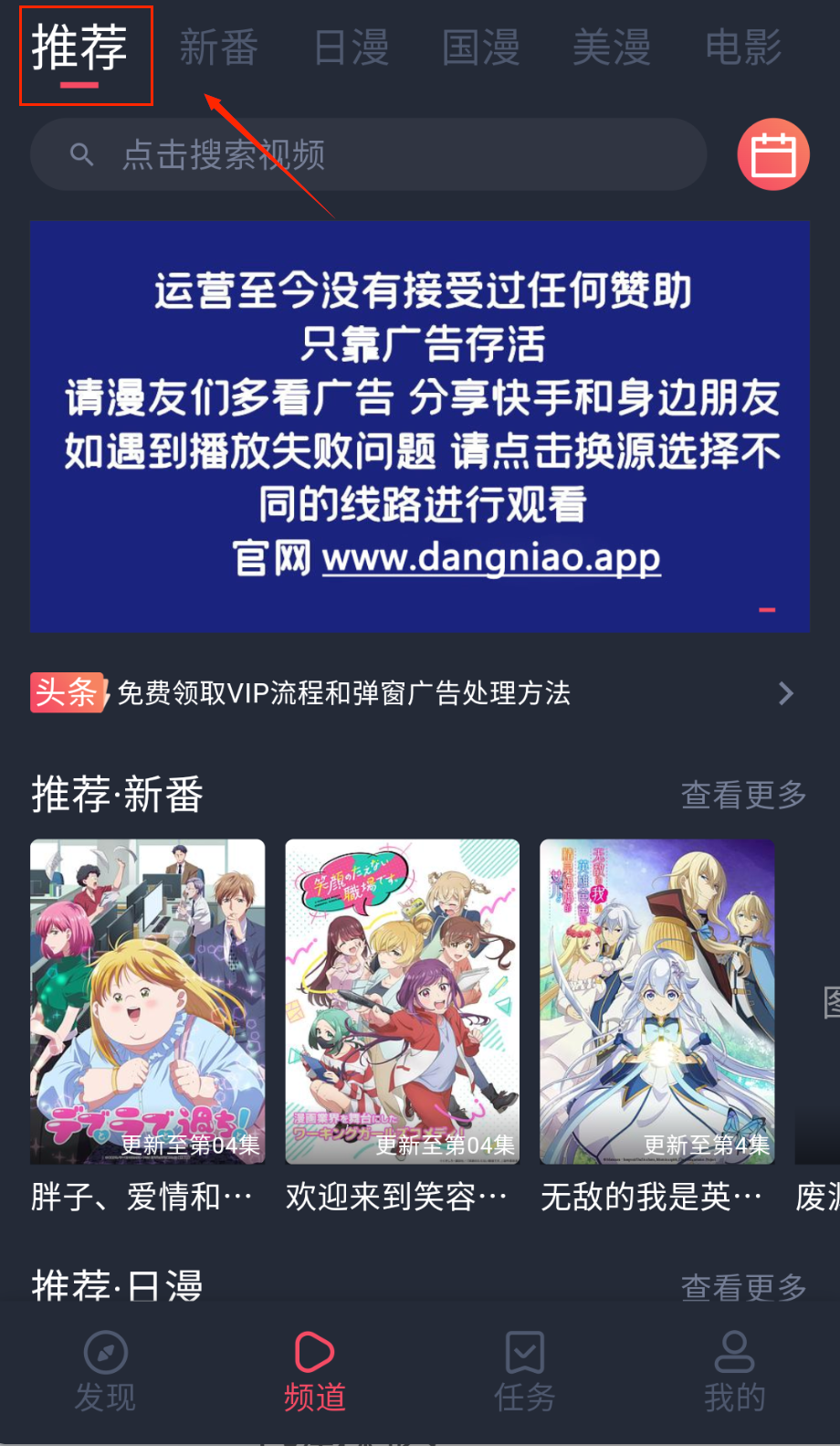View more in 推荐·新番 section

tap(743, 795)
